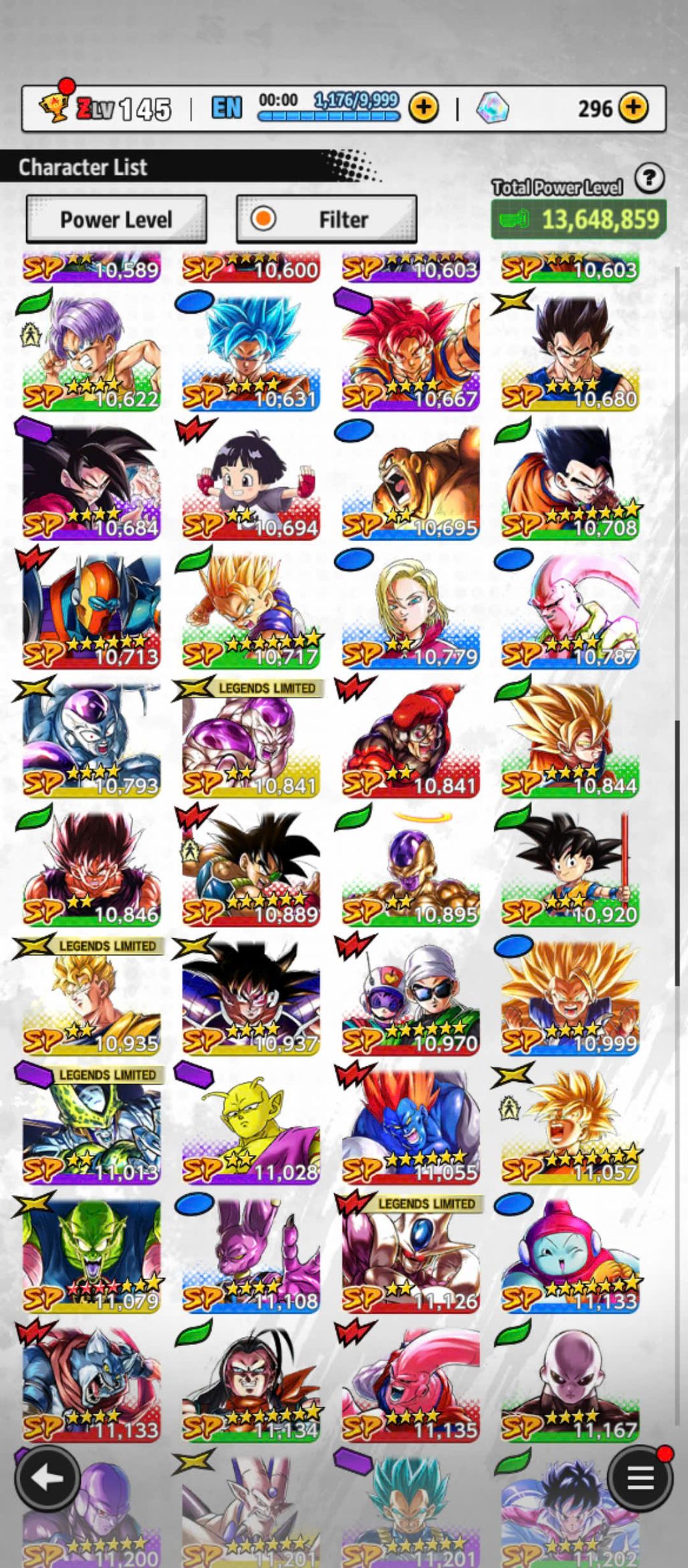688x1568 pixels.
Task: Select the character with power 10,779
Action: (x=410, y=609)
